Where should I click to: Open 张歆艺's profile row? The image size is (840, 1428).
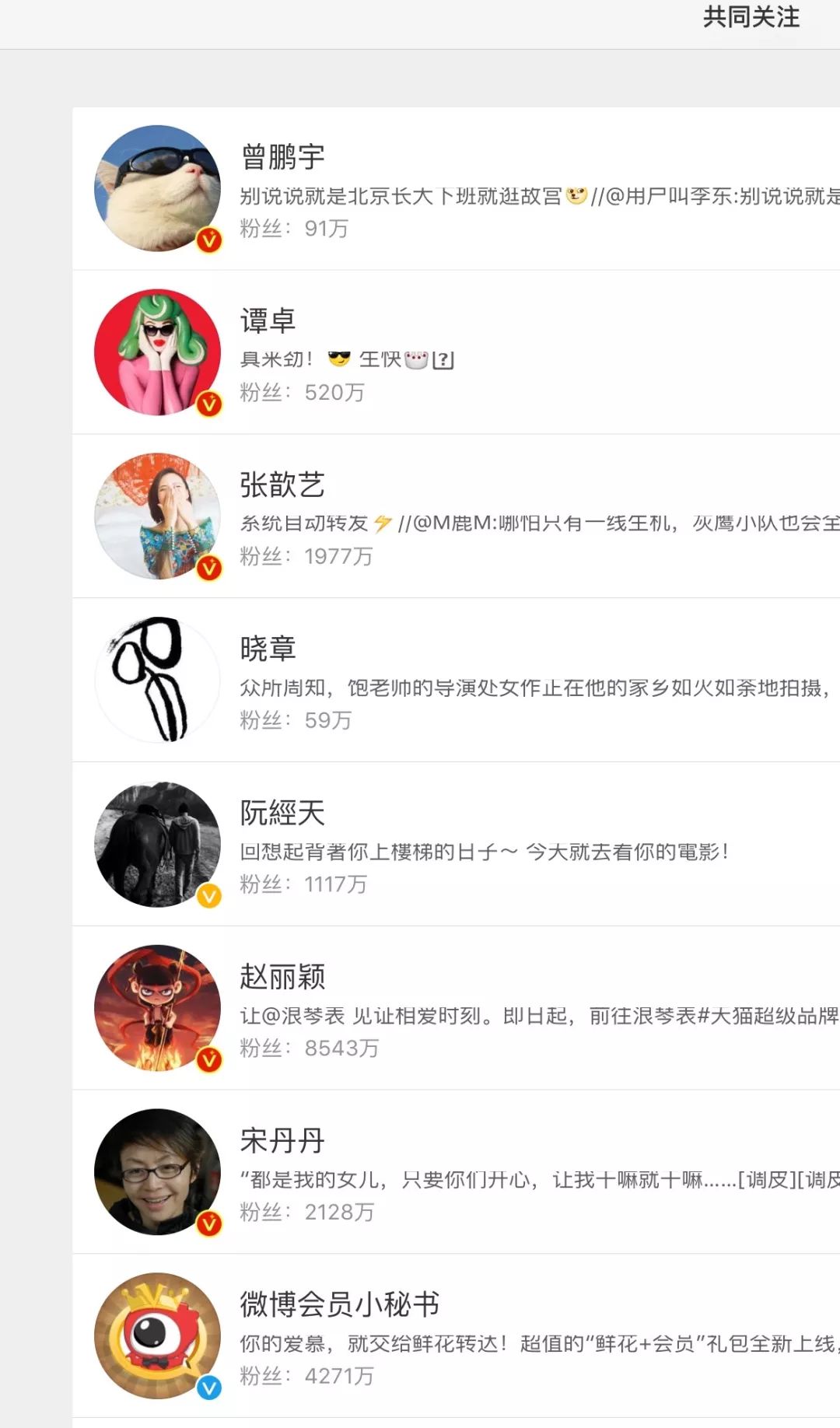pos(457,516)
